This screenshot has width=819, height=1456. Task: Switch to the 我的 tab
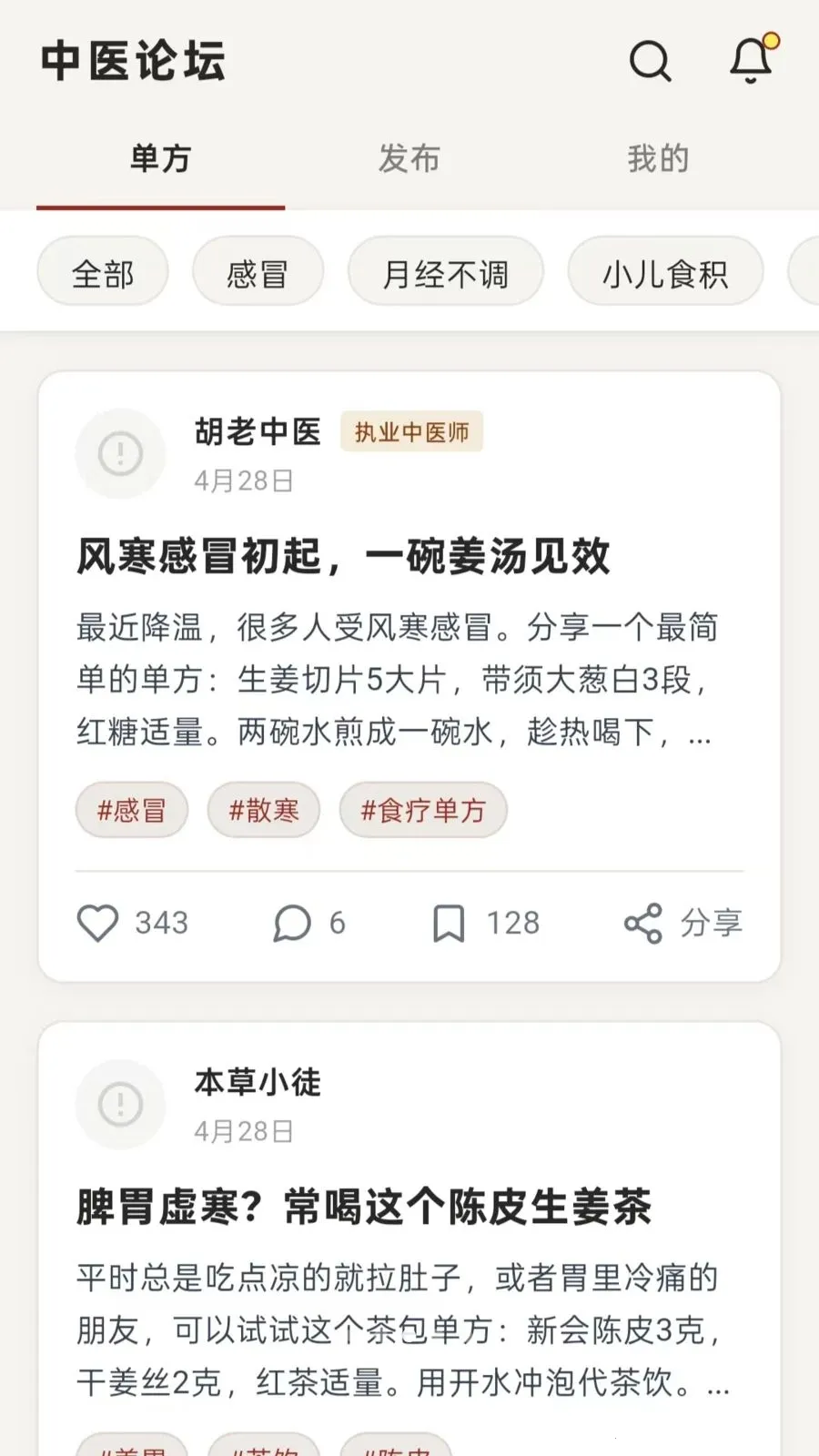tap(658, 158)
